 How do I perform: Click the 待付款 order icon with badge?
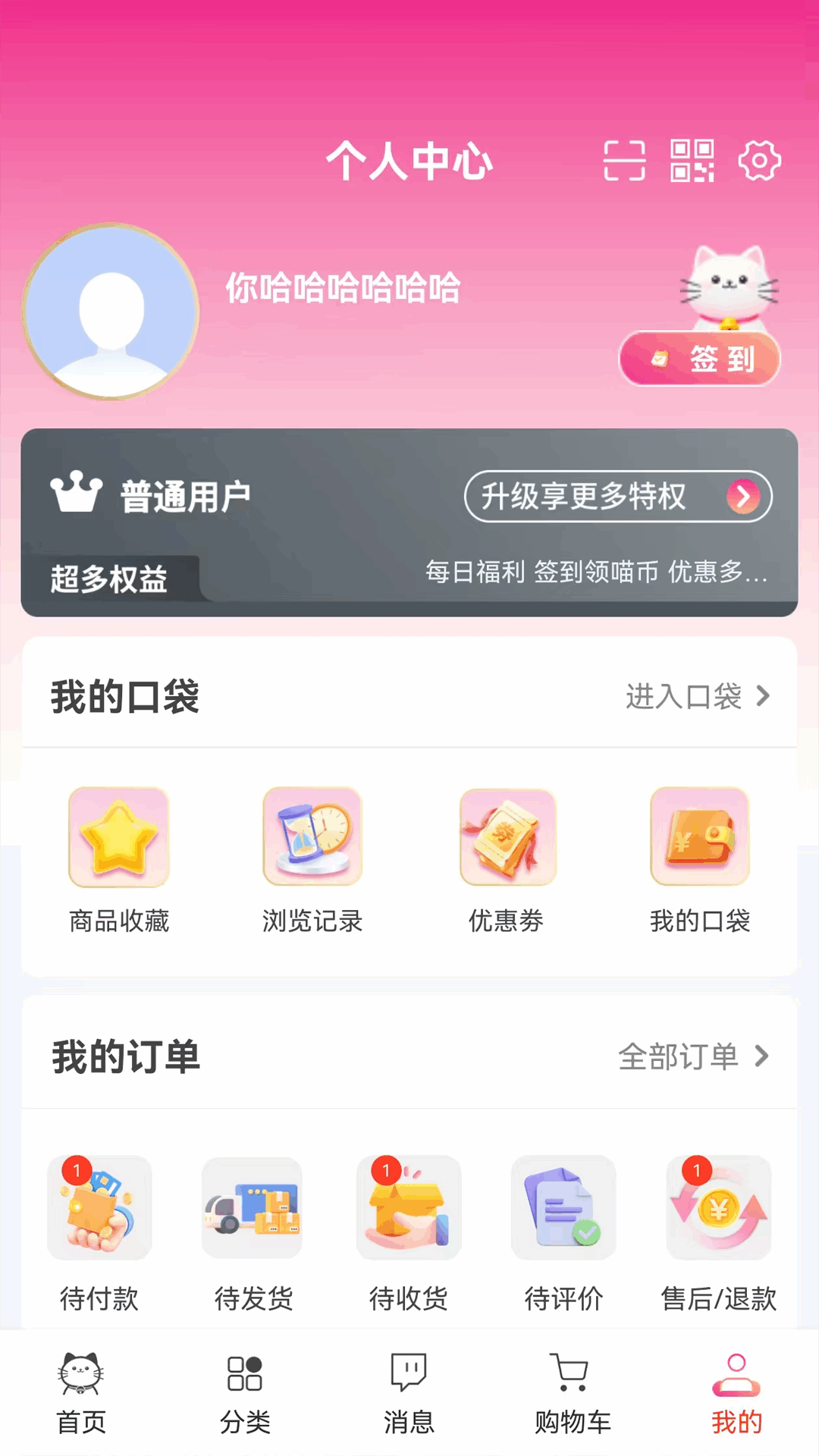click(x=99, y=1207)
